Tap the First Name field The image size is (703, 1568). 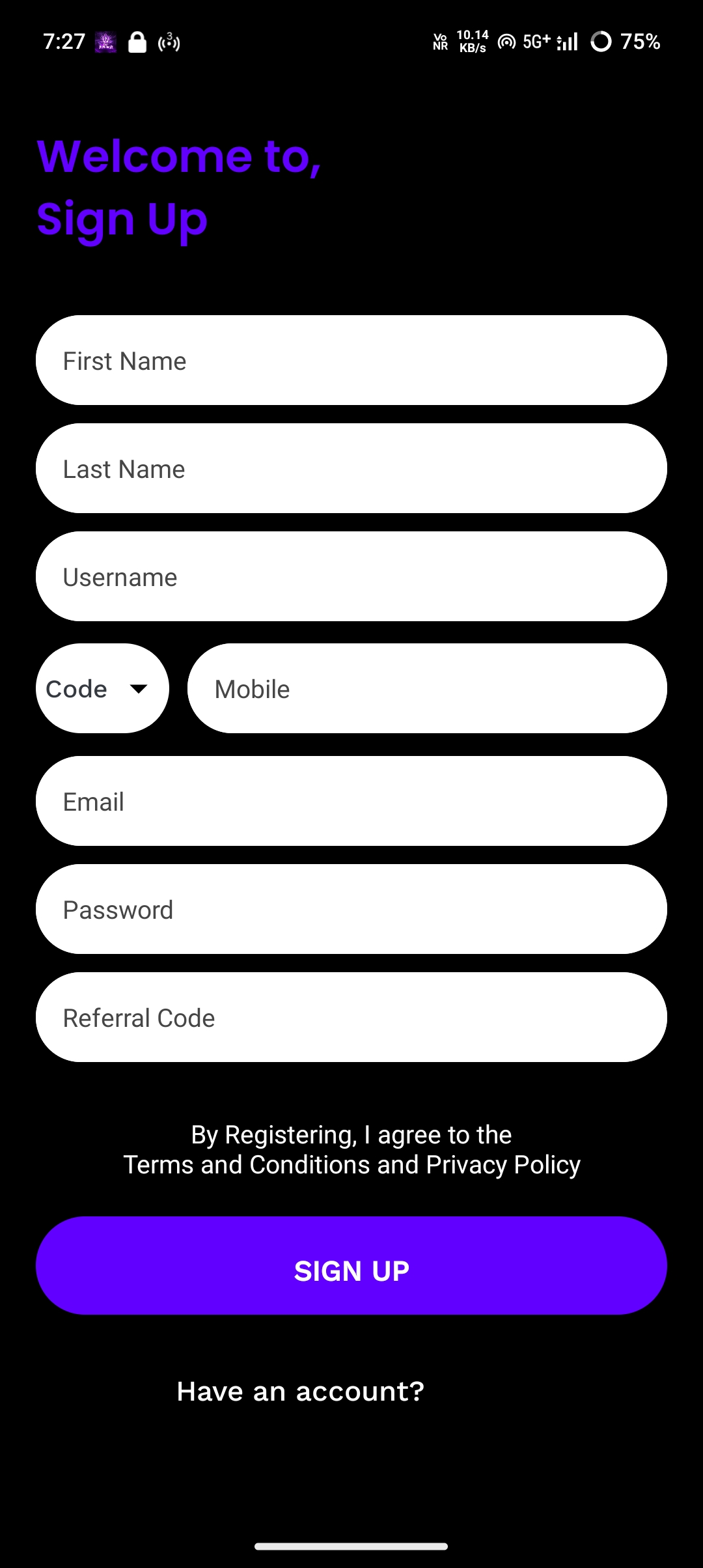click(x=351, y=360)
